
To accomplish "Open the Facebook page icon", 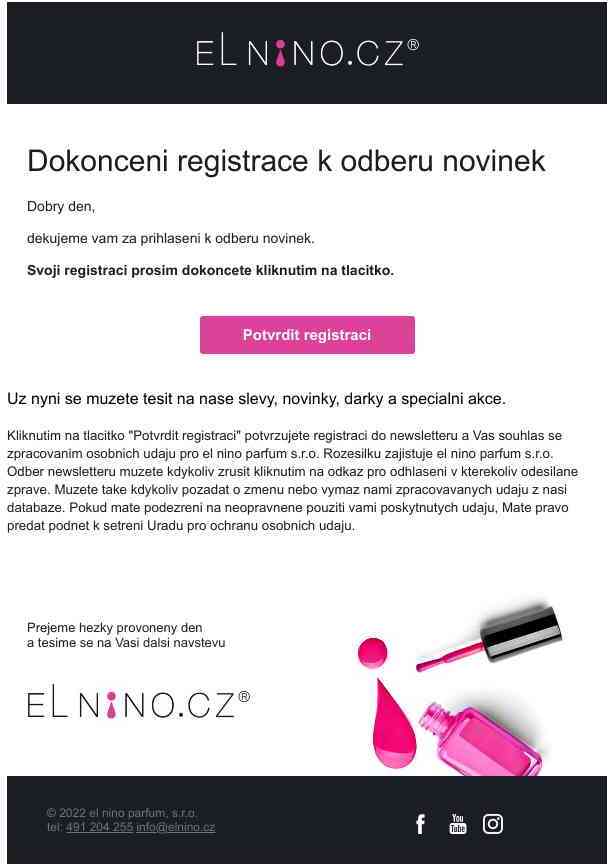I will coord(420,824).
